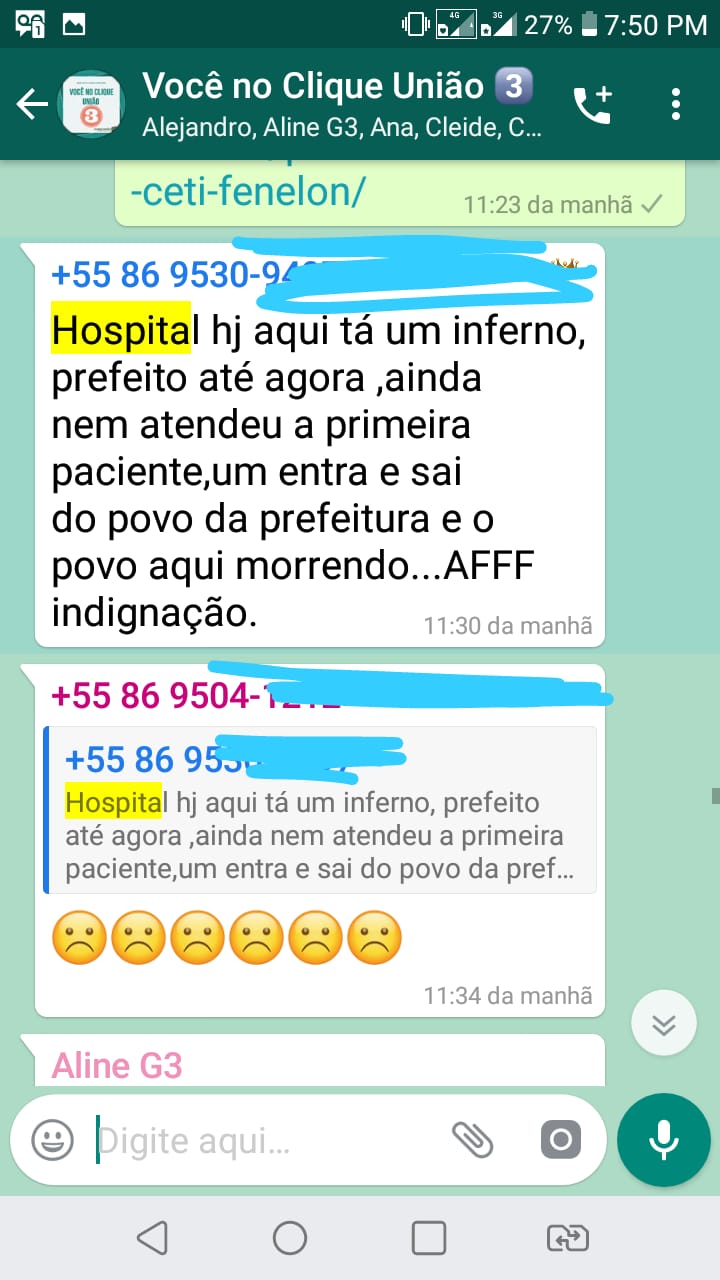Open Você no Clique União group info
The width and height of the screenshot is (720, 1280).
pos(340,104)
